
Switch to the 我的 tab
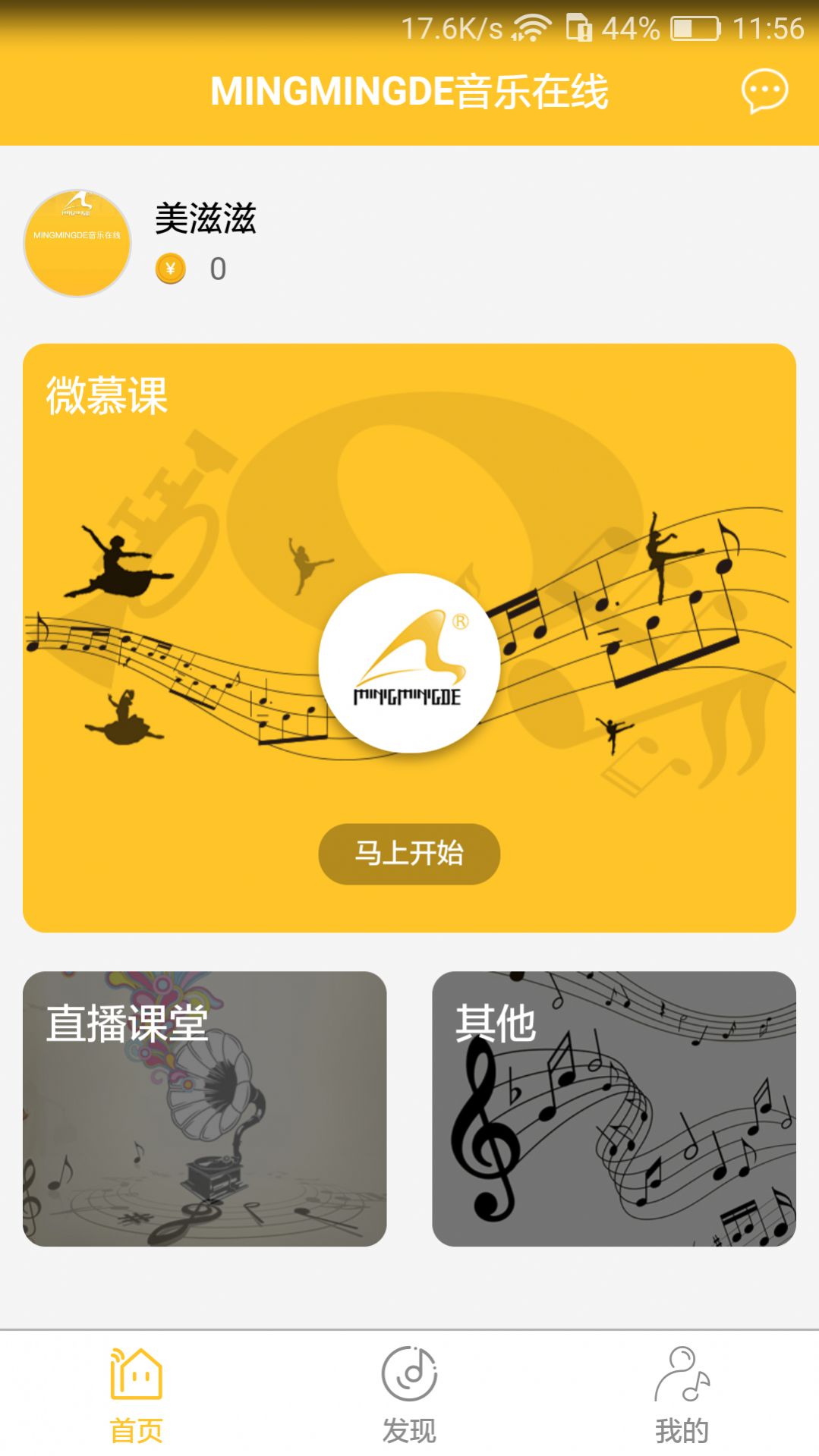[x=682, y=1400]
